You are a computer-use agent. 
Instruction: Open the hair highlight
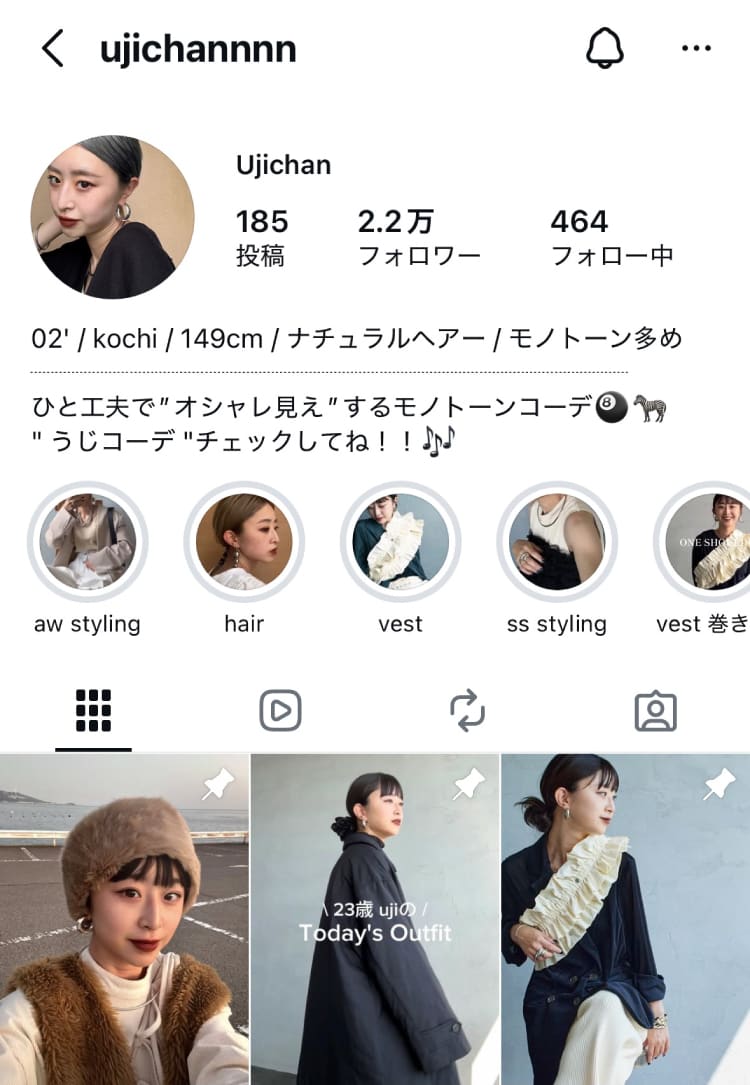(x=244, y=542)
